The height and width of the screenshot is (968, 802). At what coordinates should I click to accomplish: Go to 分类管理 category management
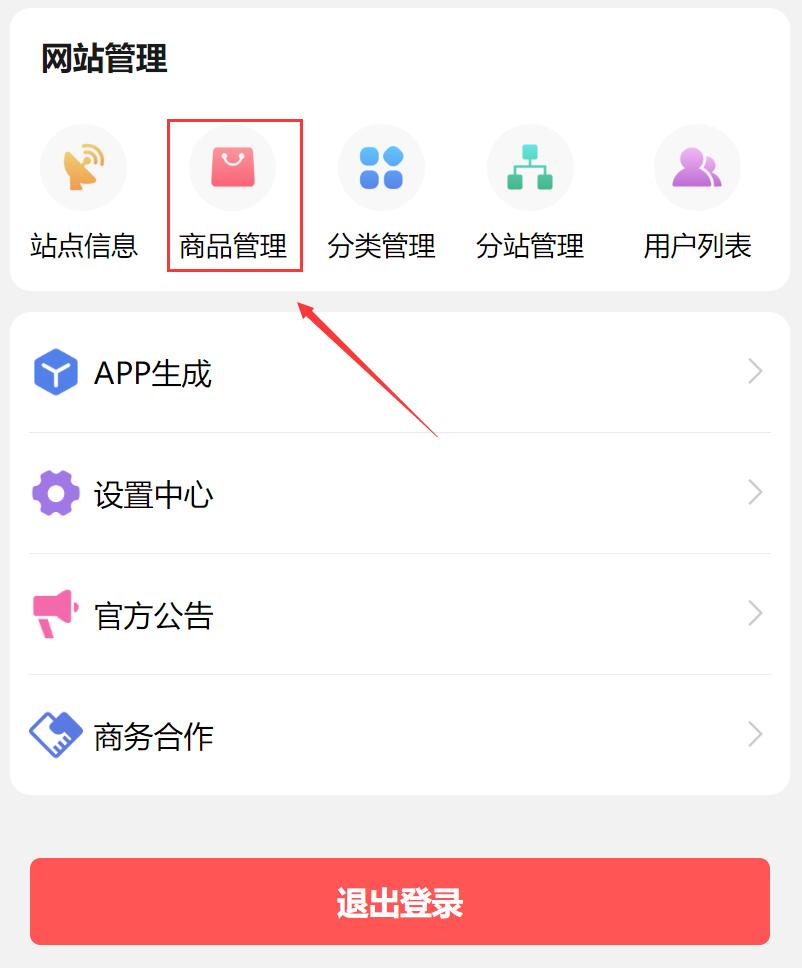point(381,190)
